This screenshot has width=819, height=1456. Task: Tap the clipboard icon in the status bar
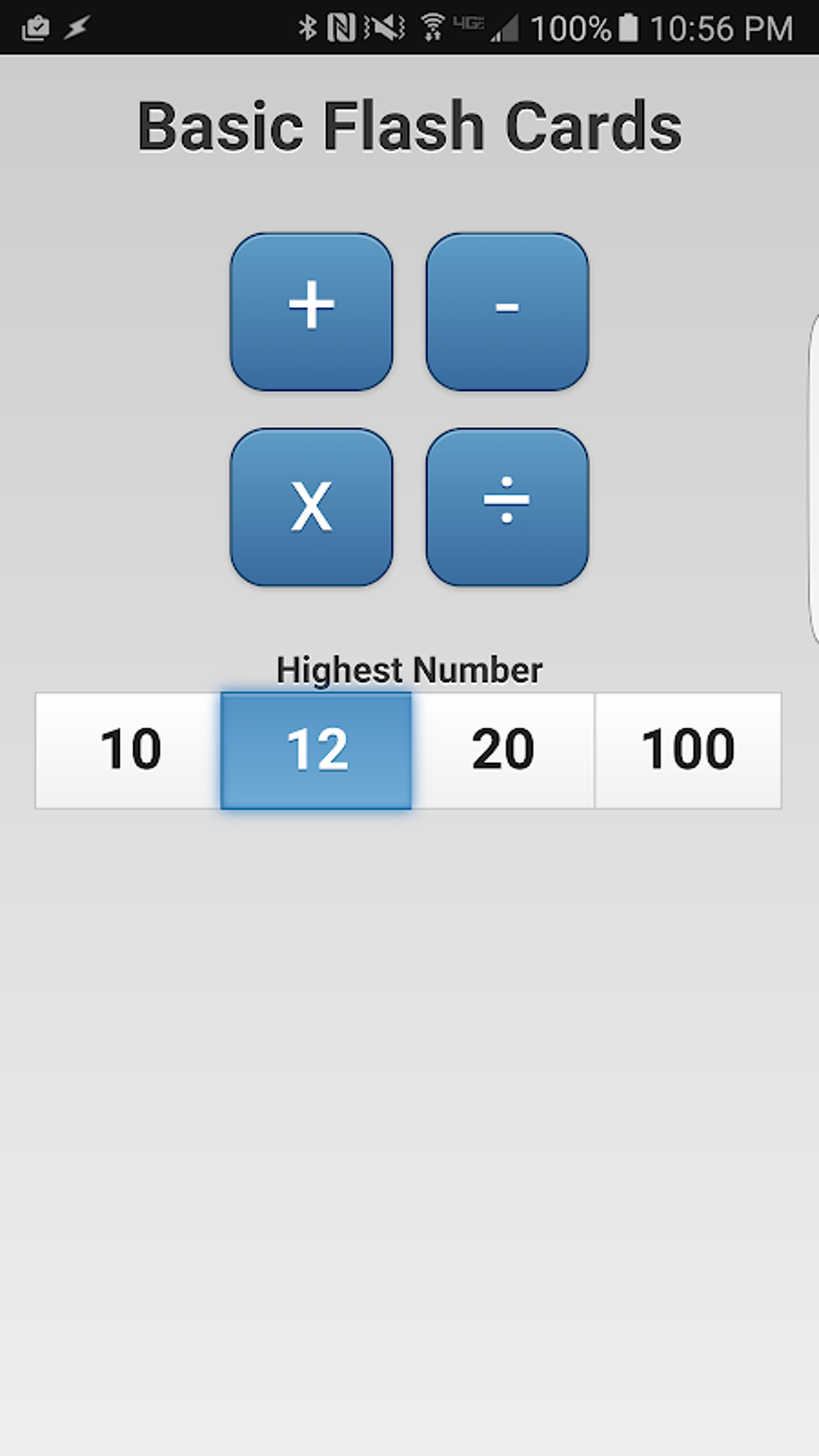pyautogui.click(x=35, y=27)
